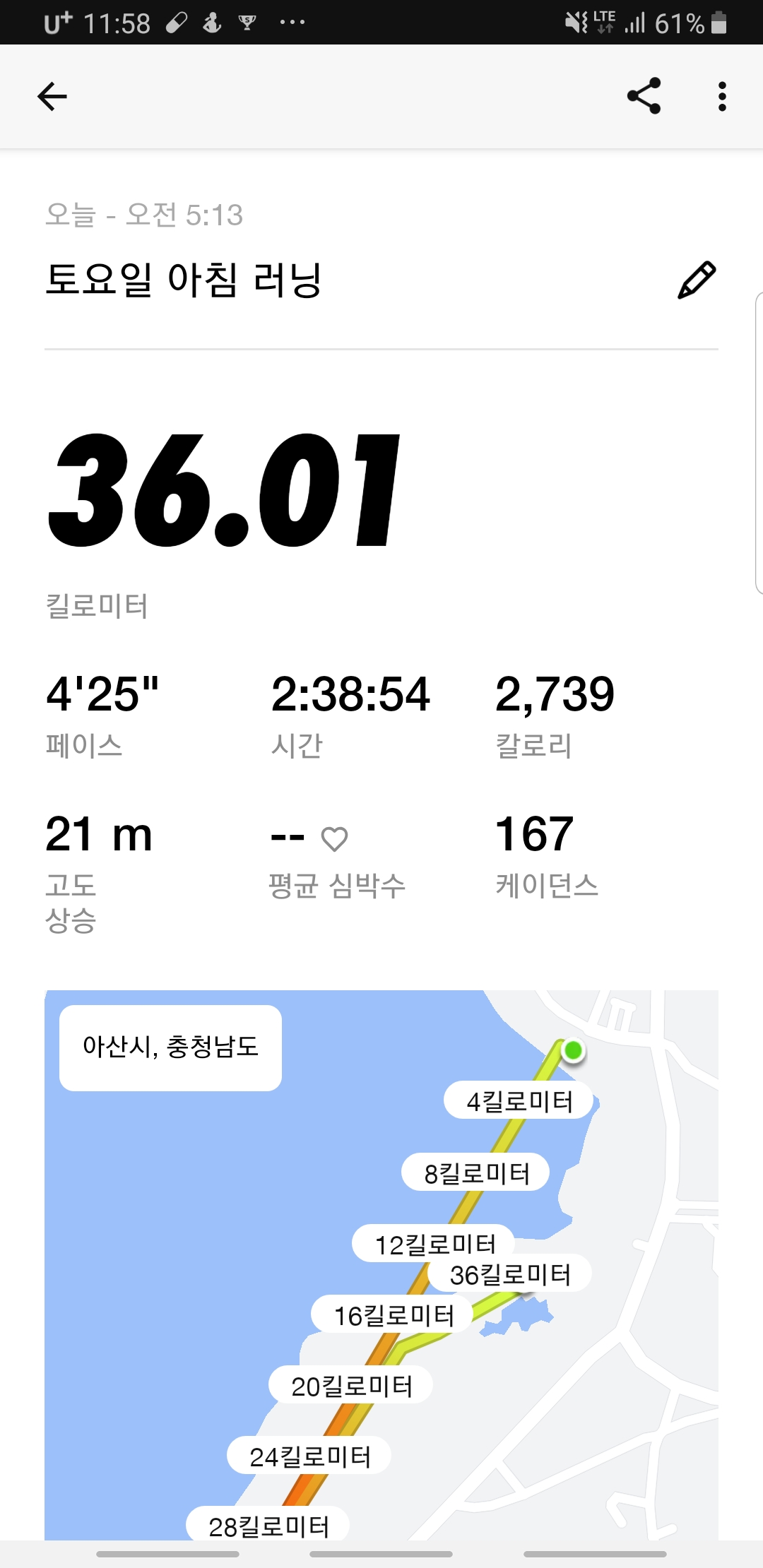
Task: Open the run route map
Action: [x=381, y=1264]
